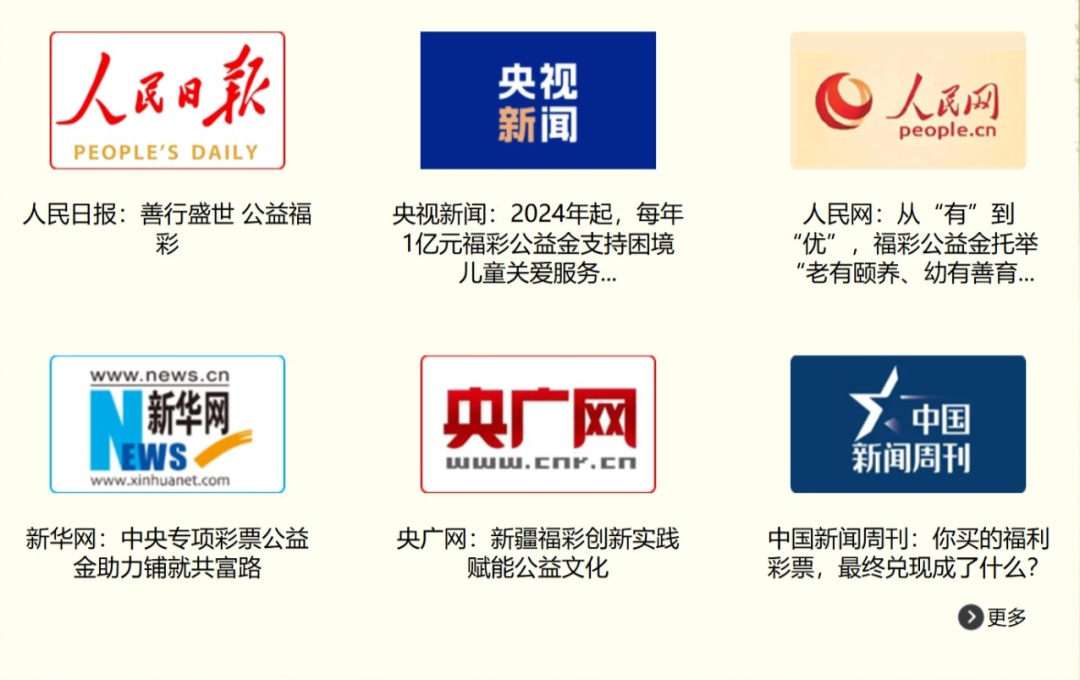1080x680 pixels.
Task: View the 人民网 article on 福彩公益金
Action: pyautogui.click(x=908, y=243)
